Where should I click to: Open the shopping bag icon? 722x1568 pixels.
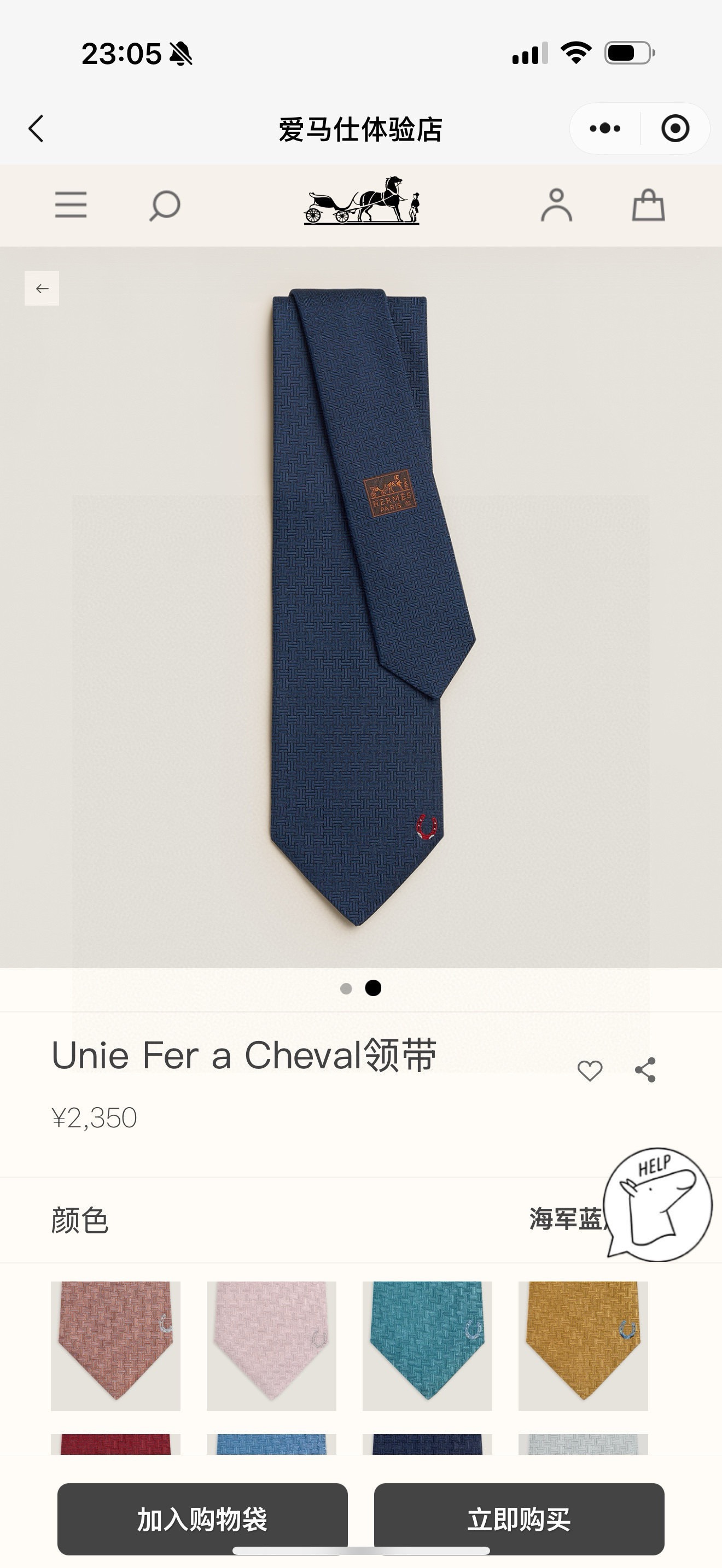tap(648, 206)
